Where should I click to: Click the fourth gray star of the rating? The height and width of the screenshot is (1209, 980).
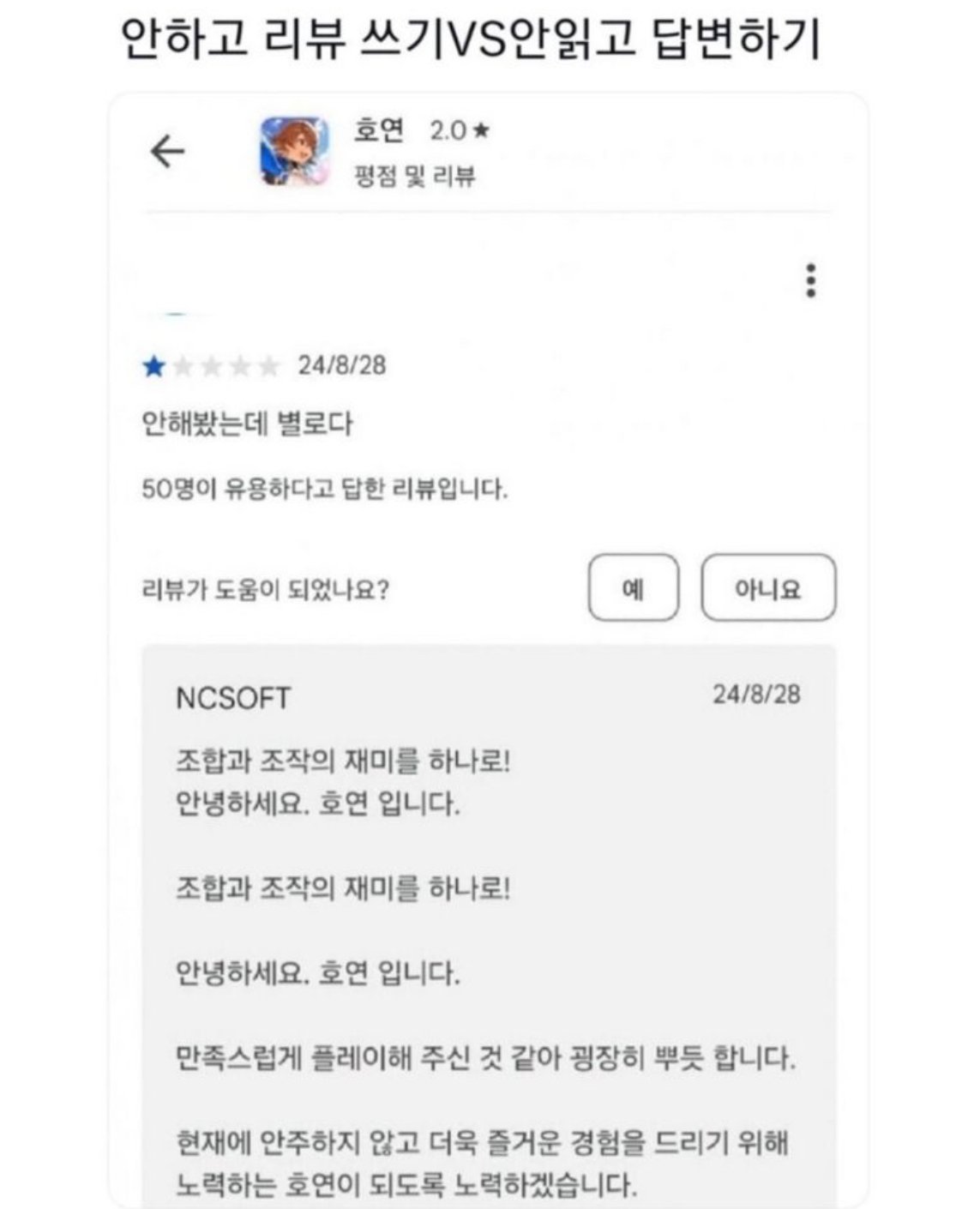pos(242,364)
